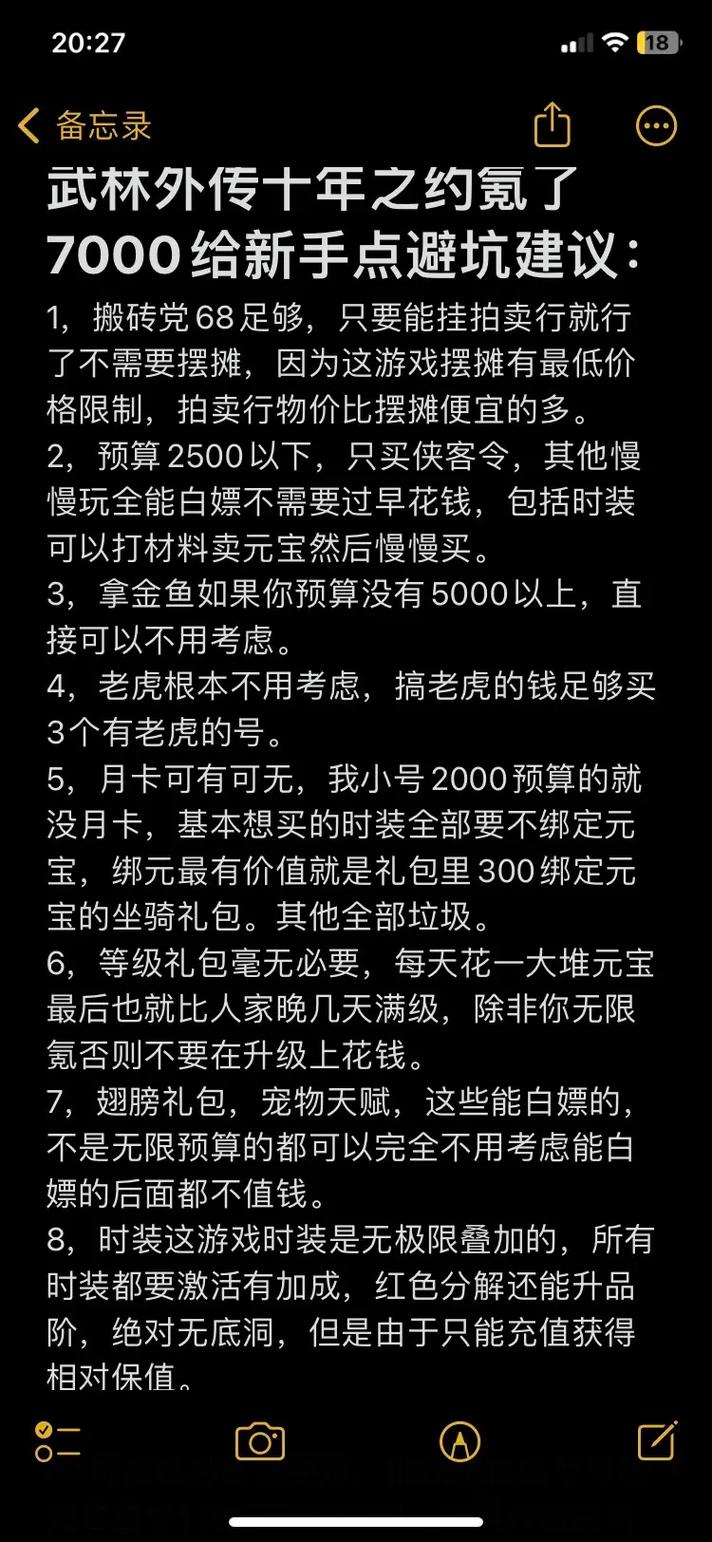Open the more options menu
712x1542 pixels.
click(x=657, y=126)
